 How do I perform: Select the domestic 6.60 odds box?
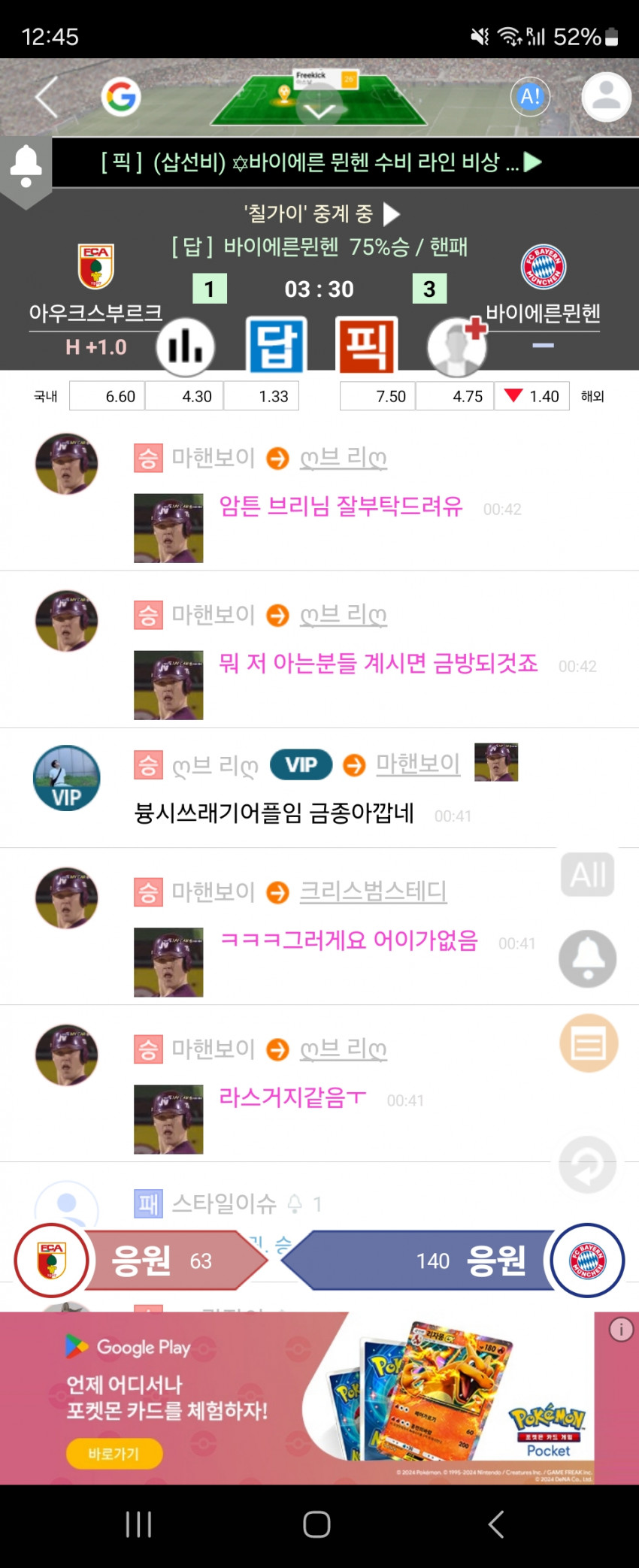click(107, 396)
